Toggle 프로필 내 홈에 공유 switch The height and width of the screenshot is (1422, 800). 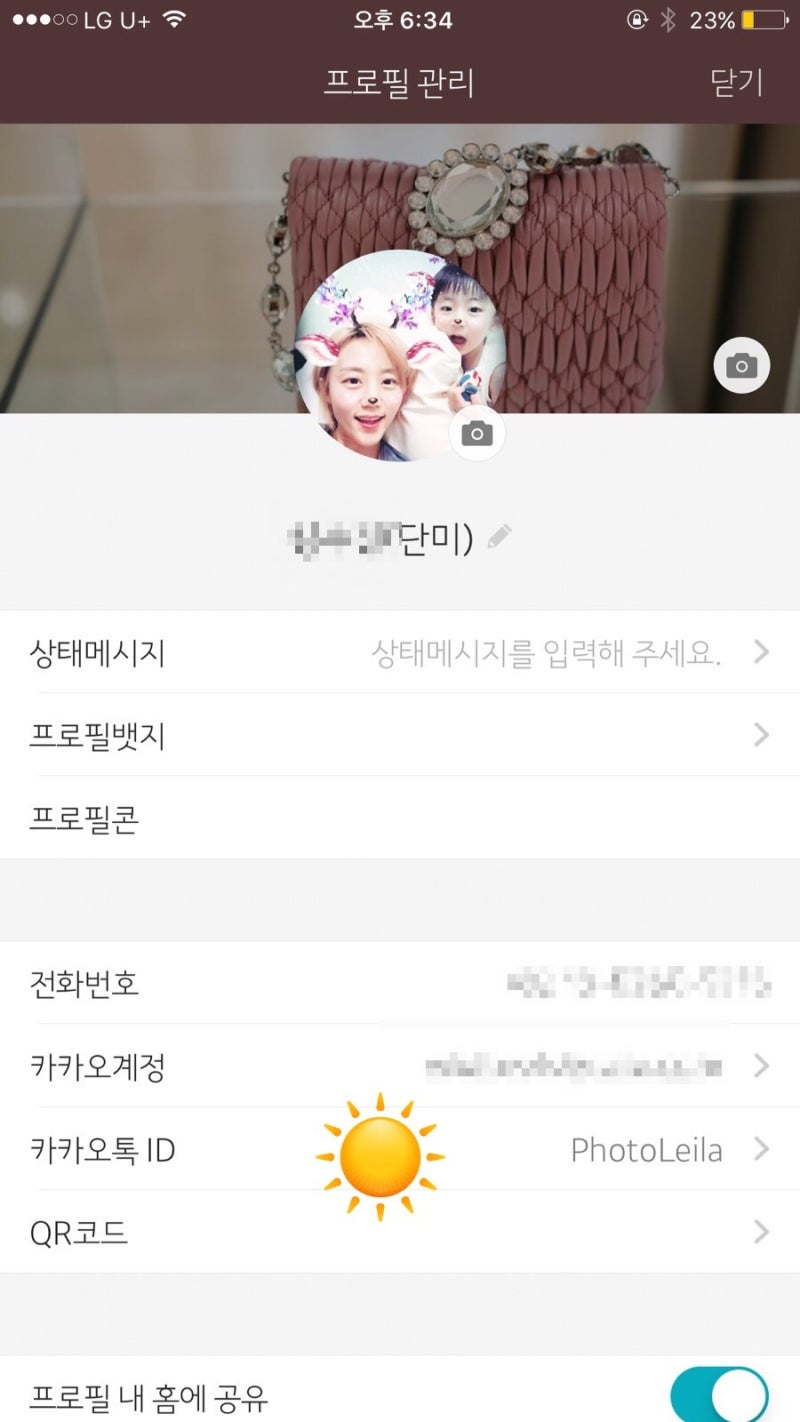720,1395
